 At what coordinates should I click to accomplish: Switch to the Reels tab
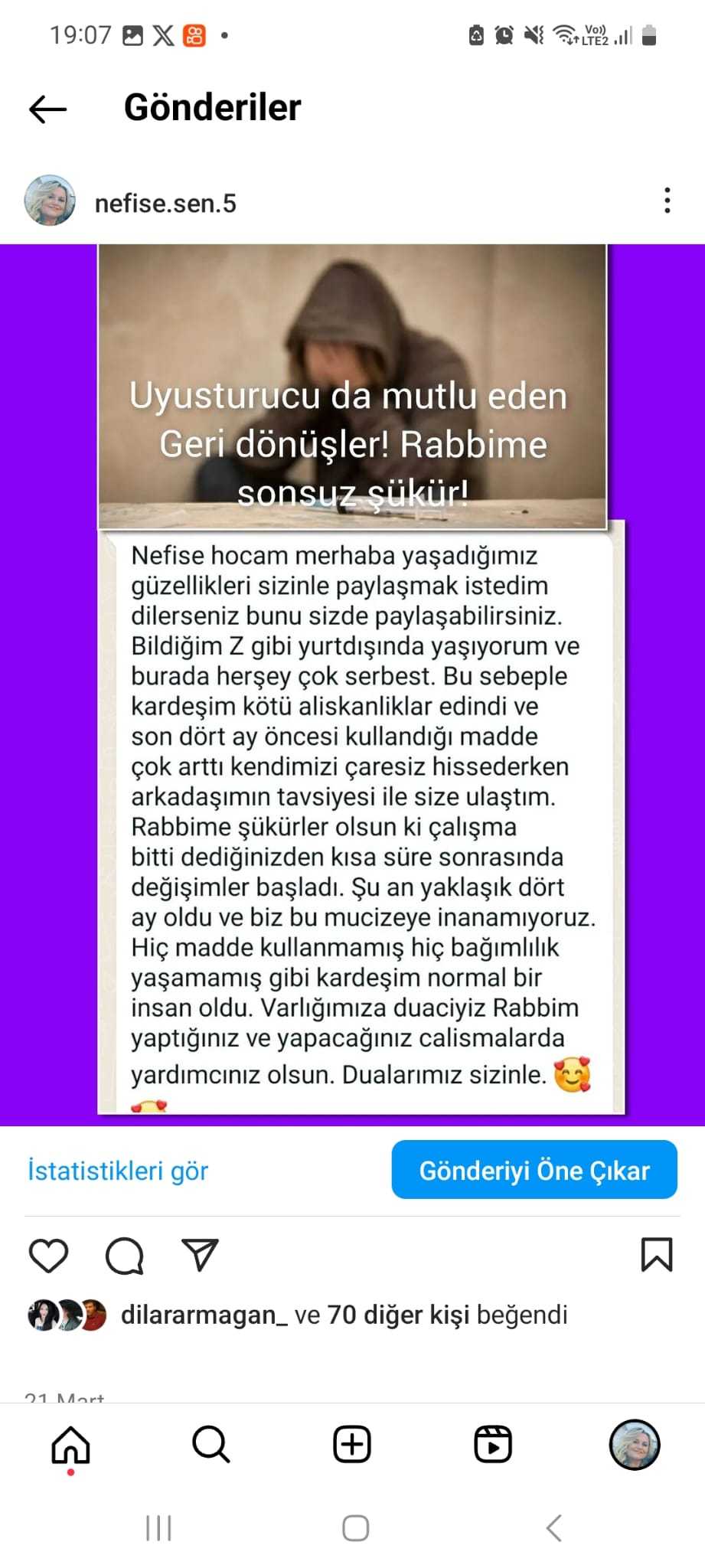click(x=493, y=1445)
